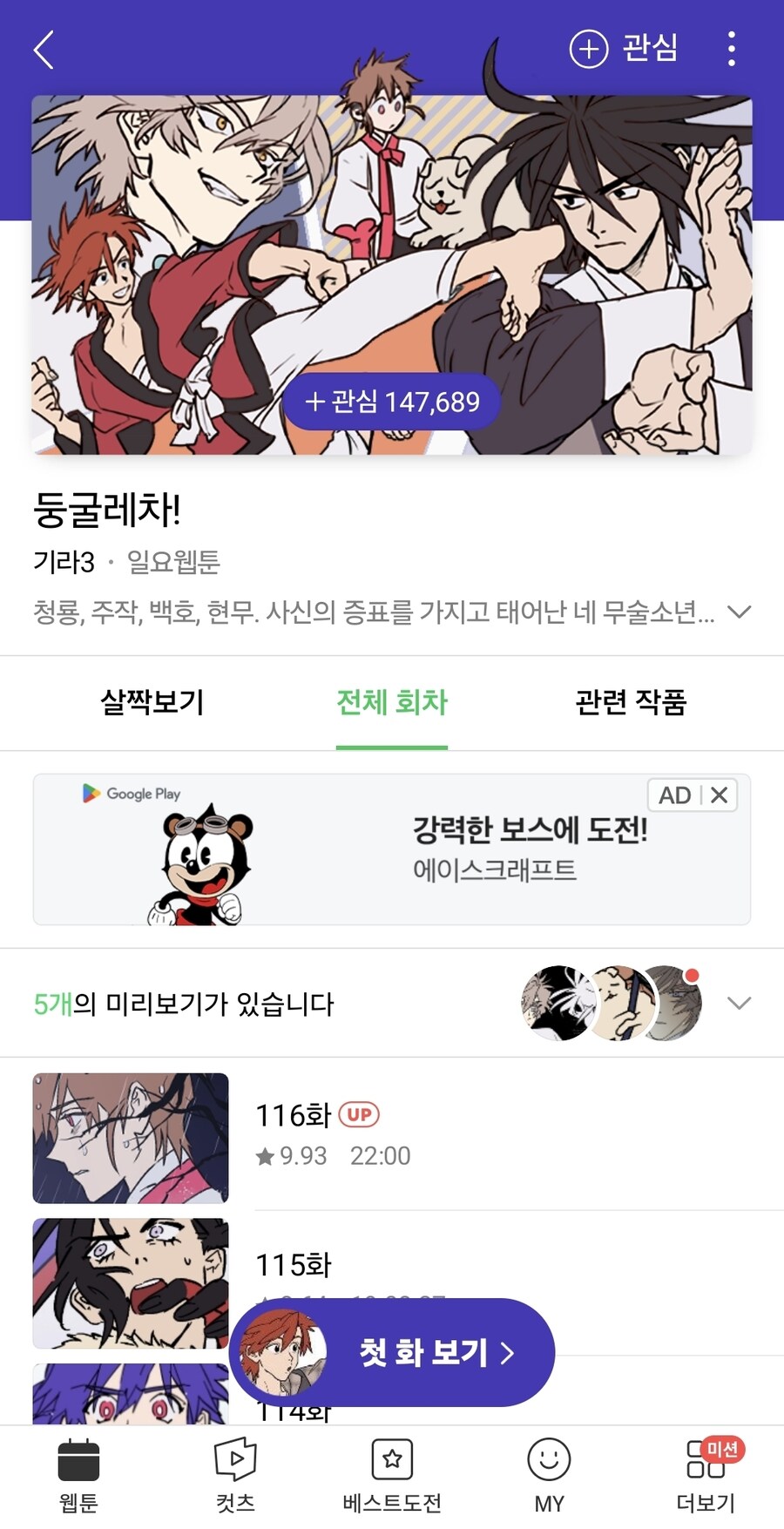
Task: Expand the series description chevron
Action: 739,612
